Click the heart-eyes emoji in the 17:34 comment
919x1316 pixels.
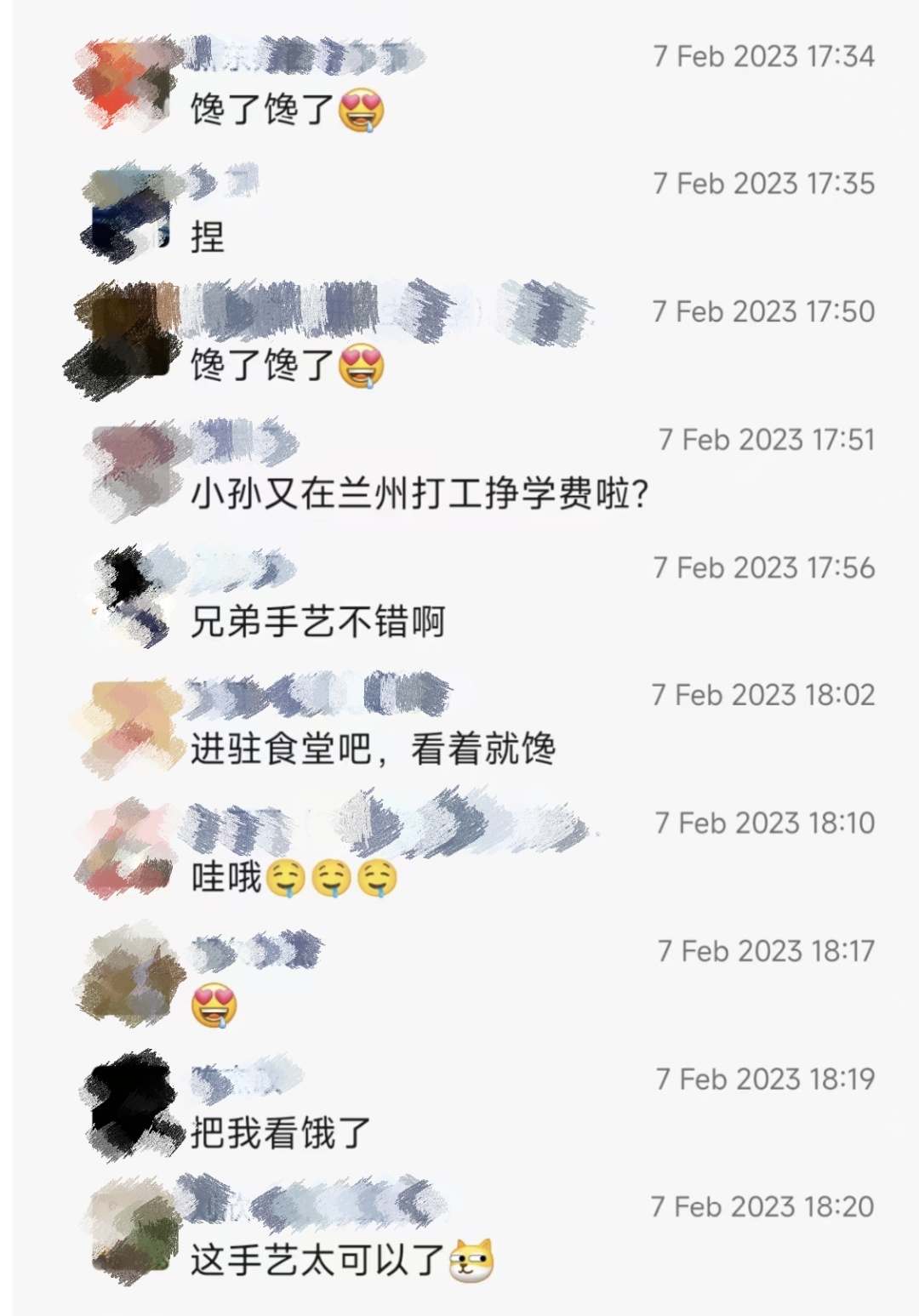(x=362, y=109)
